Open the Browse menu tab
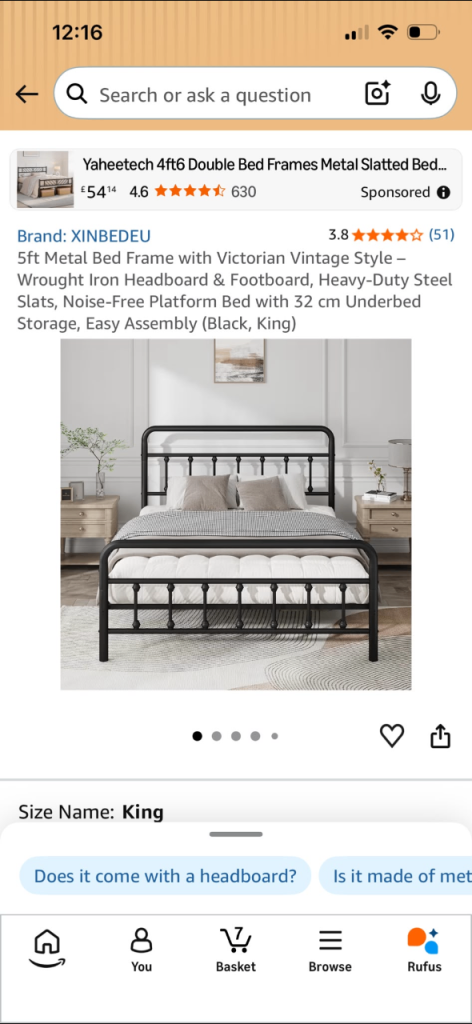 pyautogui.click(x=330, y=950)
